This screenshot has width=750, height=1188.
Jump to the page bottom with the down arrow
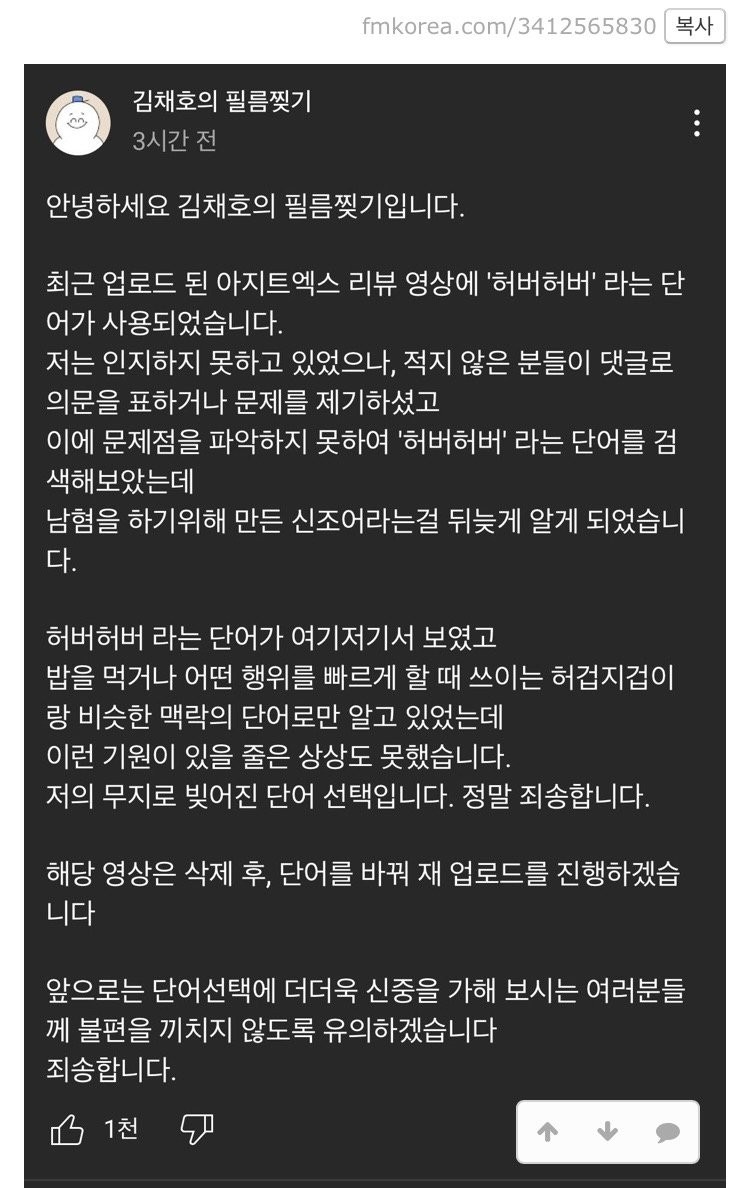coord(607,1132)
